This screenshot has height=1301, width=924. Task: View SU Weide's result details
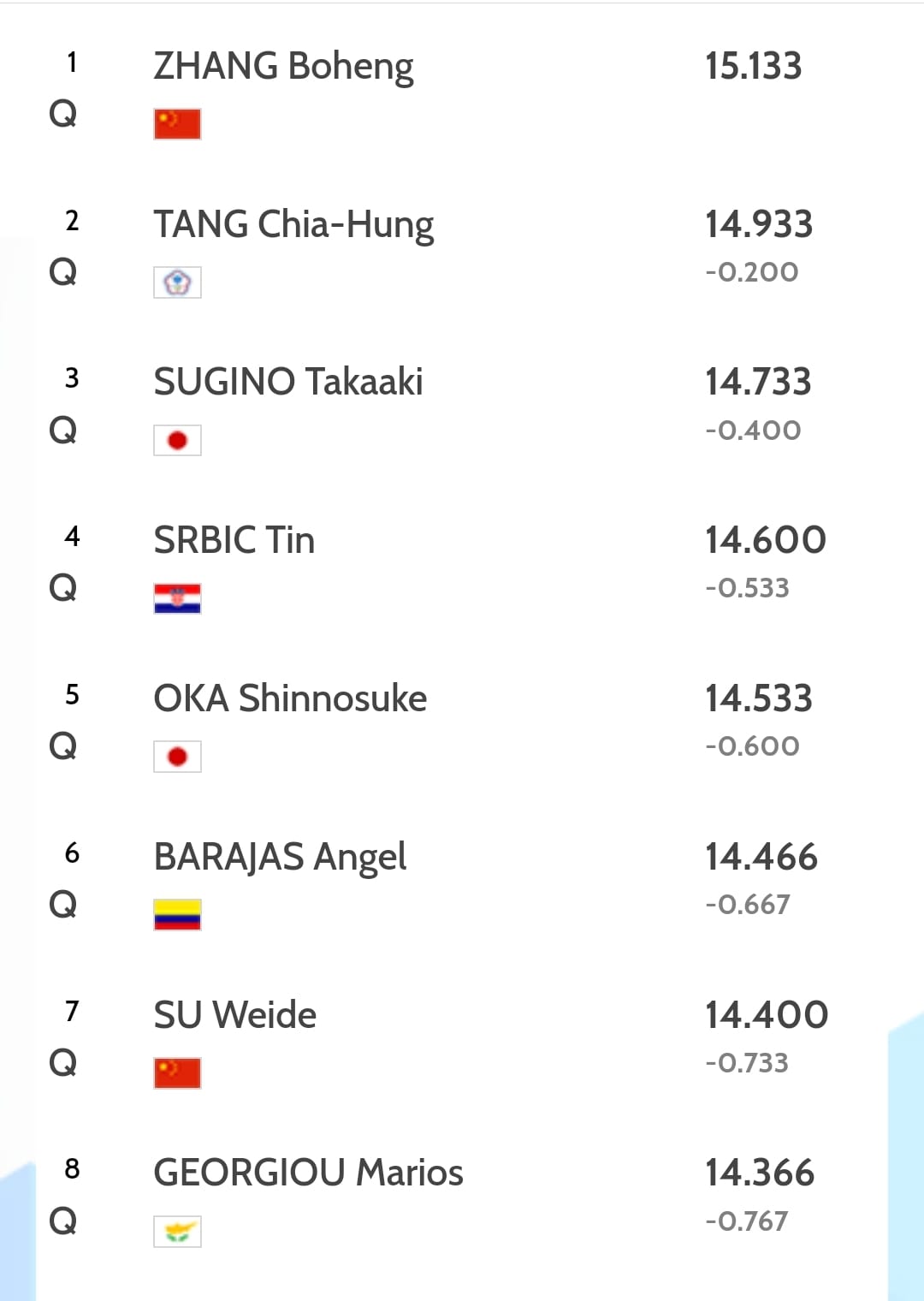pyautogui.click(x=235, y=1015)
